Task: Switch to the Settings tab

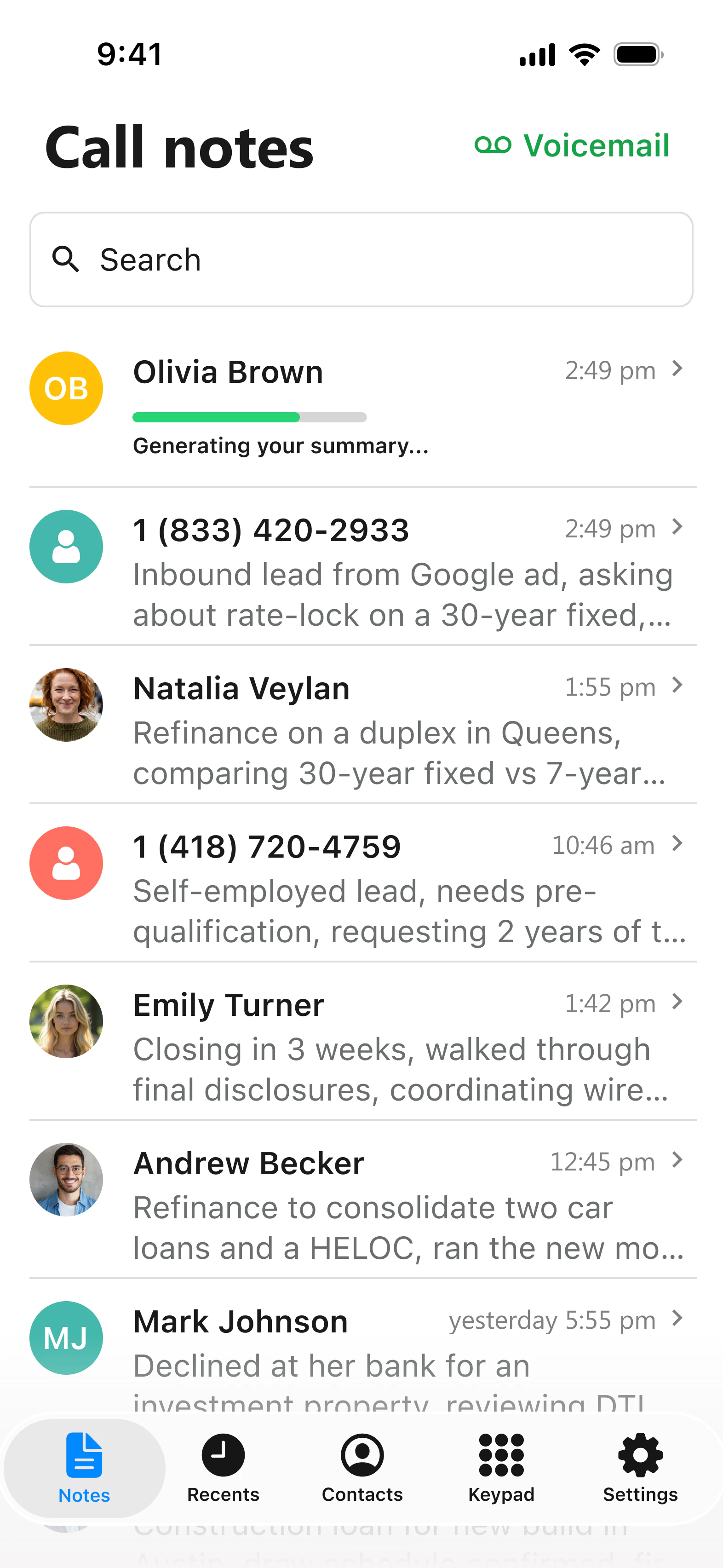Action: (x=640, y=1468)
